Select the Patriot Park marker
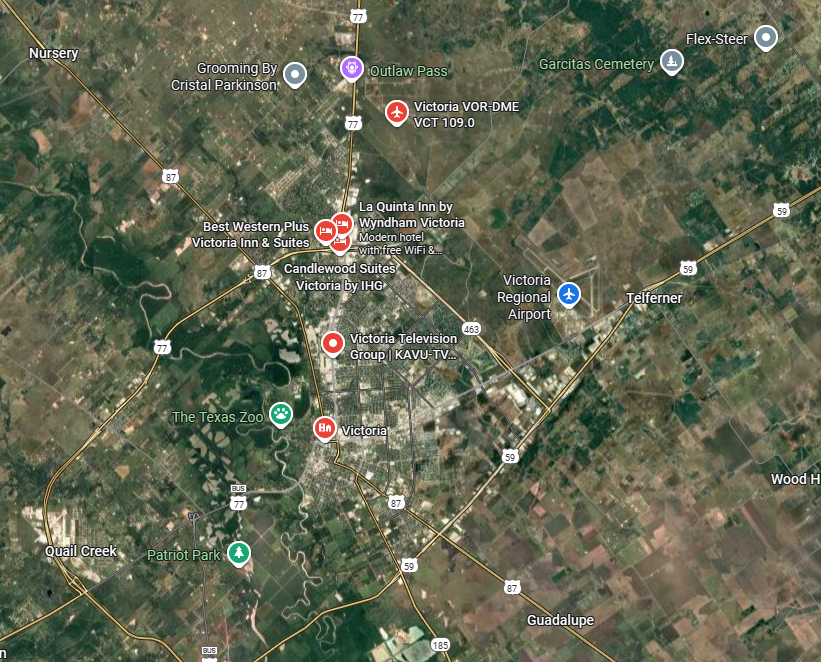The width and height of the screenshot is (821, 662). [238, 552]
